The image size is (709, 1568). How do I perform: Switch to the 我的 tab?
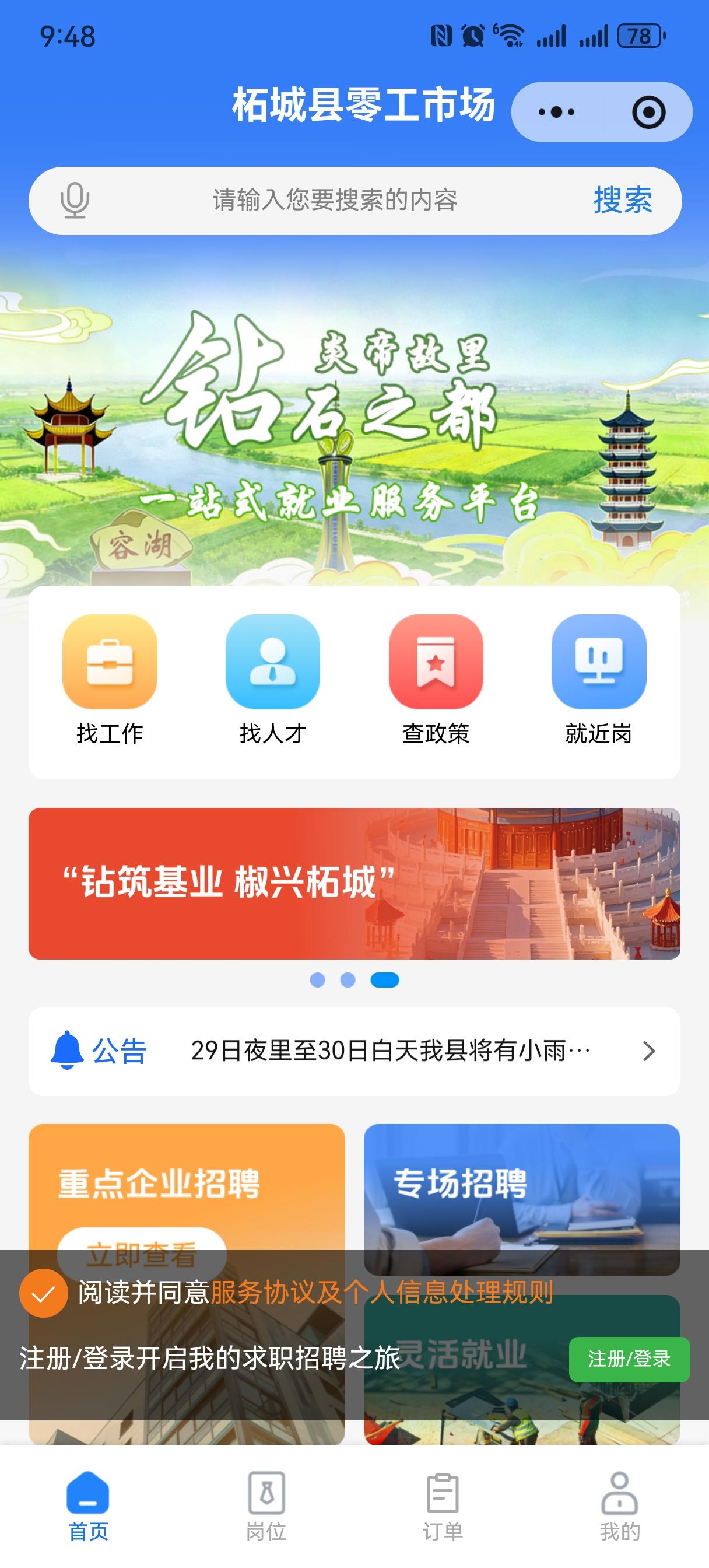tap(620, 1504)
